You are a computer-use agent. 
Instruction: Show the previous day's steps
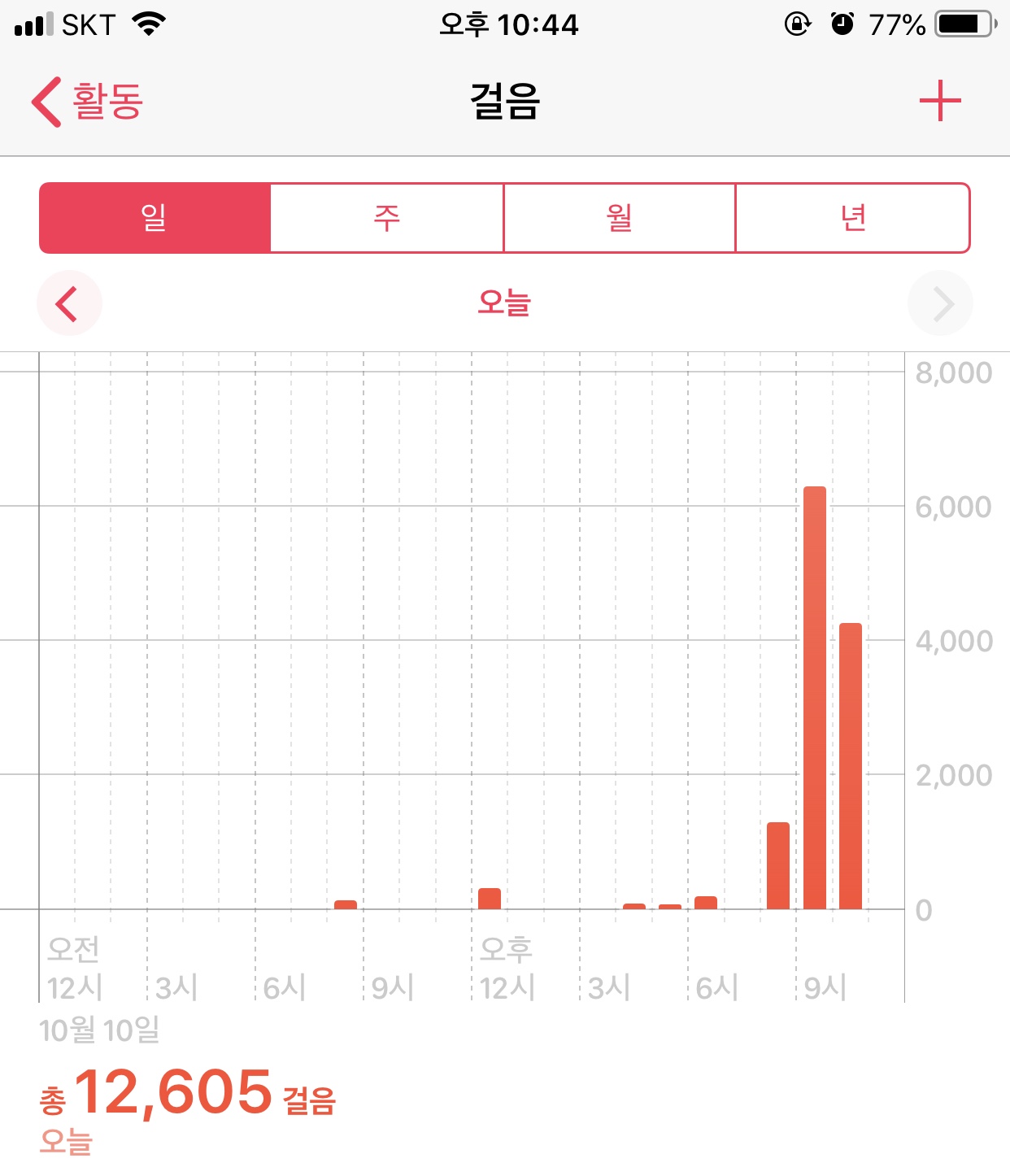69,303
